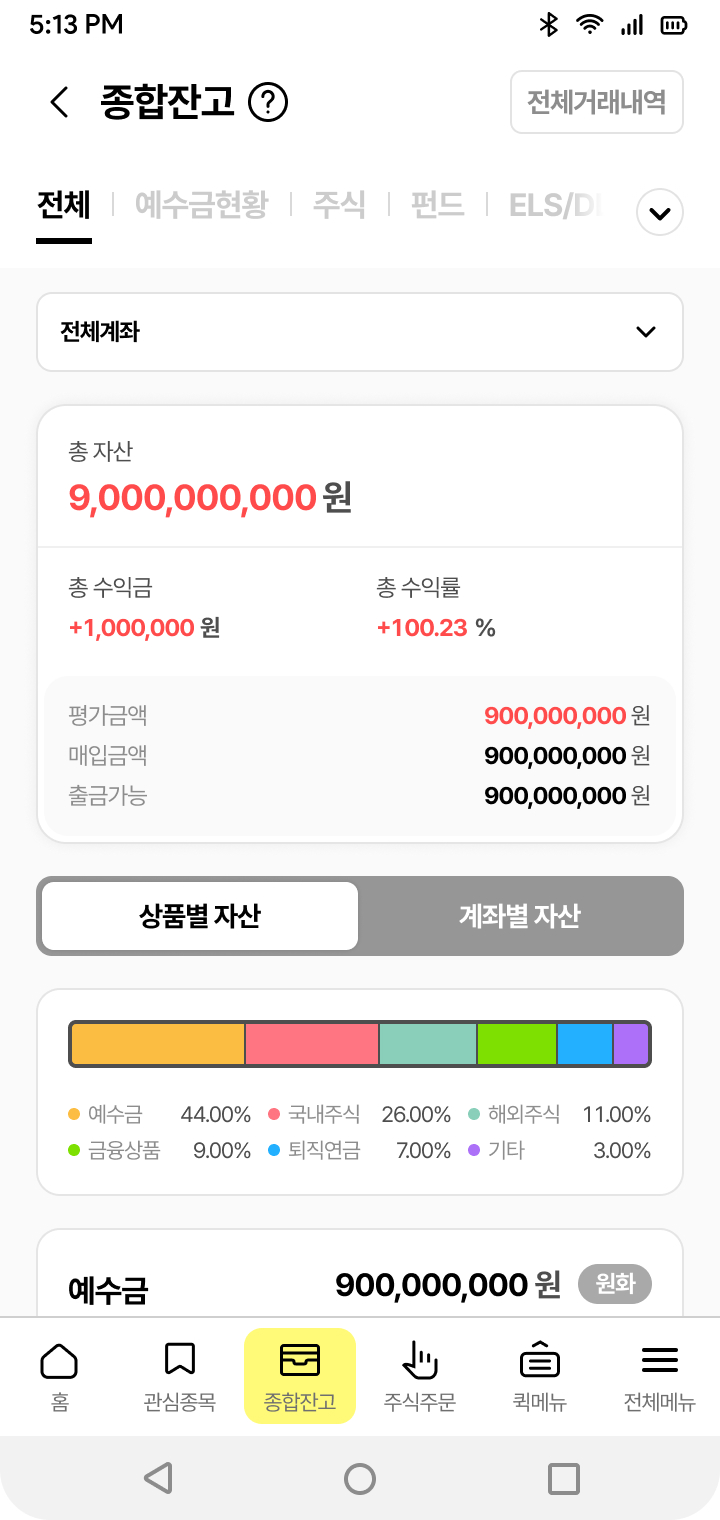Open the 전체메뉴 full menu icon
Image resolution: width=720 pixels, height=1520 pixels.
pos(659,1375)
